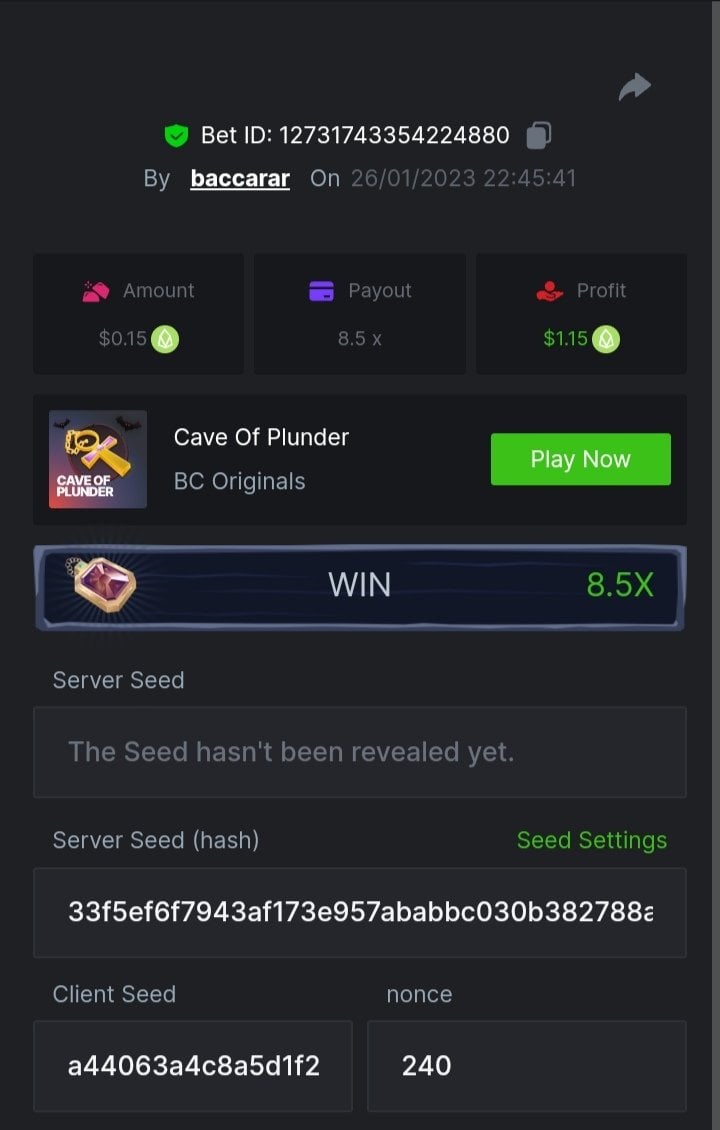720x1130 pixels.
Task: Open baccarar's user profile
Action: [x=240, y=179]
